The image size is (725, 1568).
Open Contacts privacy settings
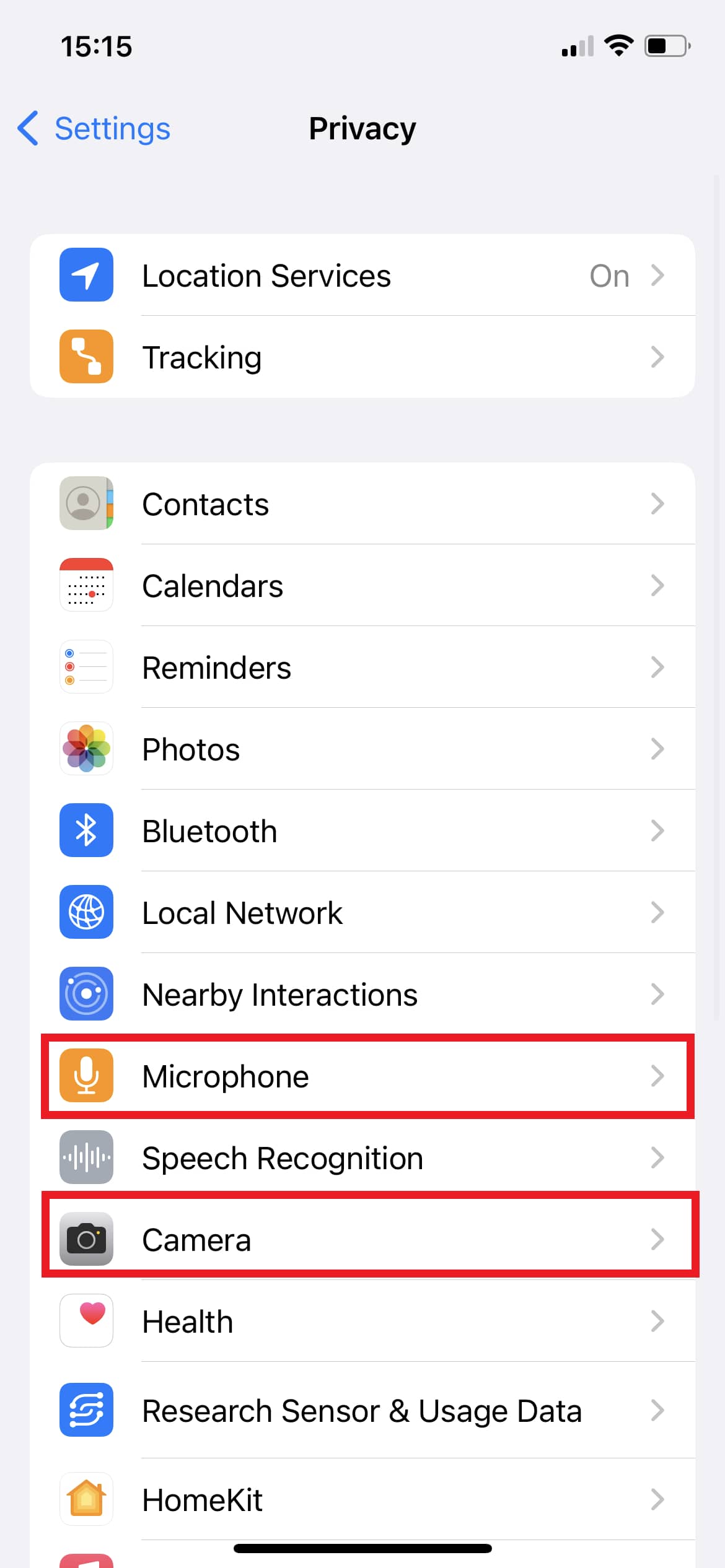[x=362, y=503]
